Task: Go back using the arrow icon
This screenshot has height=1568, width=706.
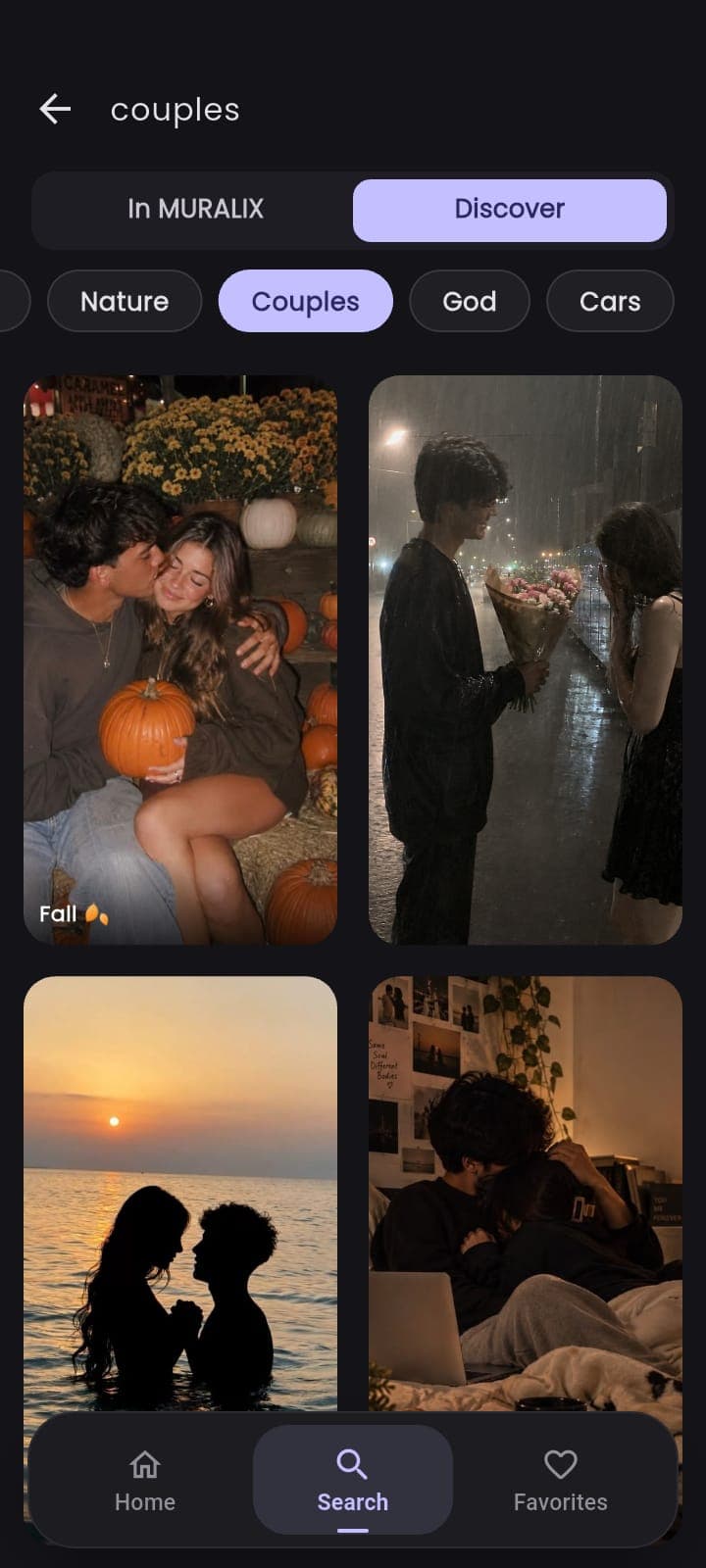Action: point(55,109)
